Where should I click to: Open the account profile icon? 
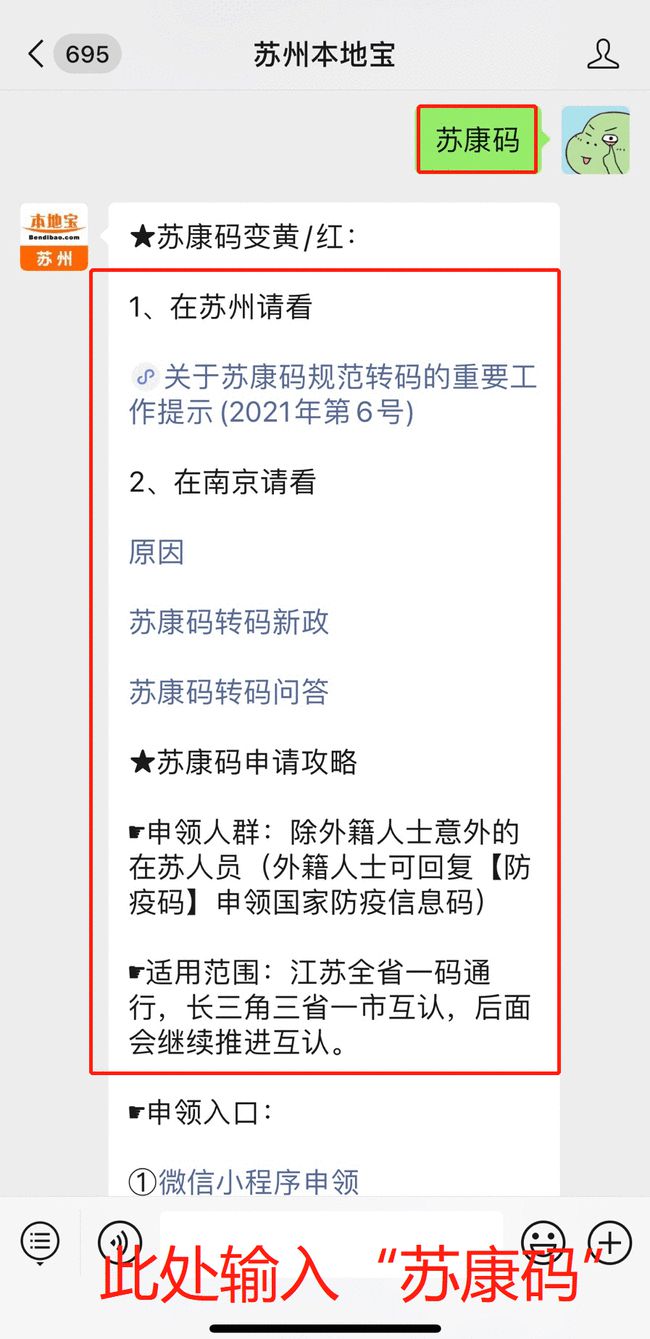[603, 54]
